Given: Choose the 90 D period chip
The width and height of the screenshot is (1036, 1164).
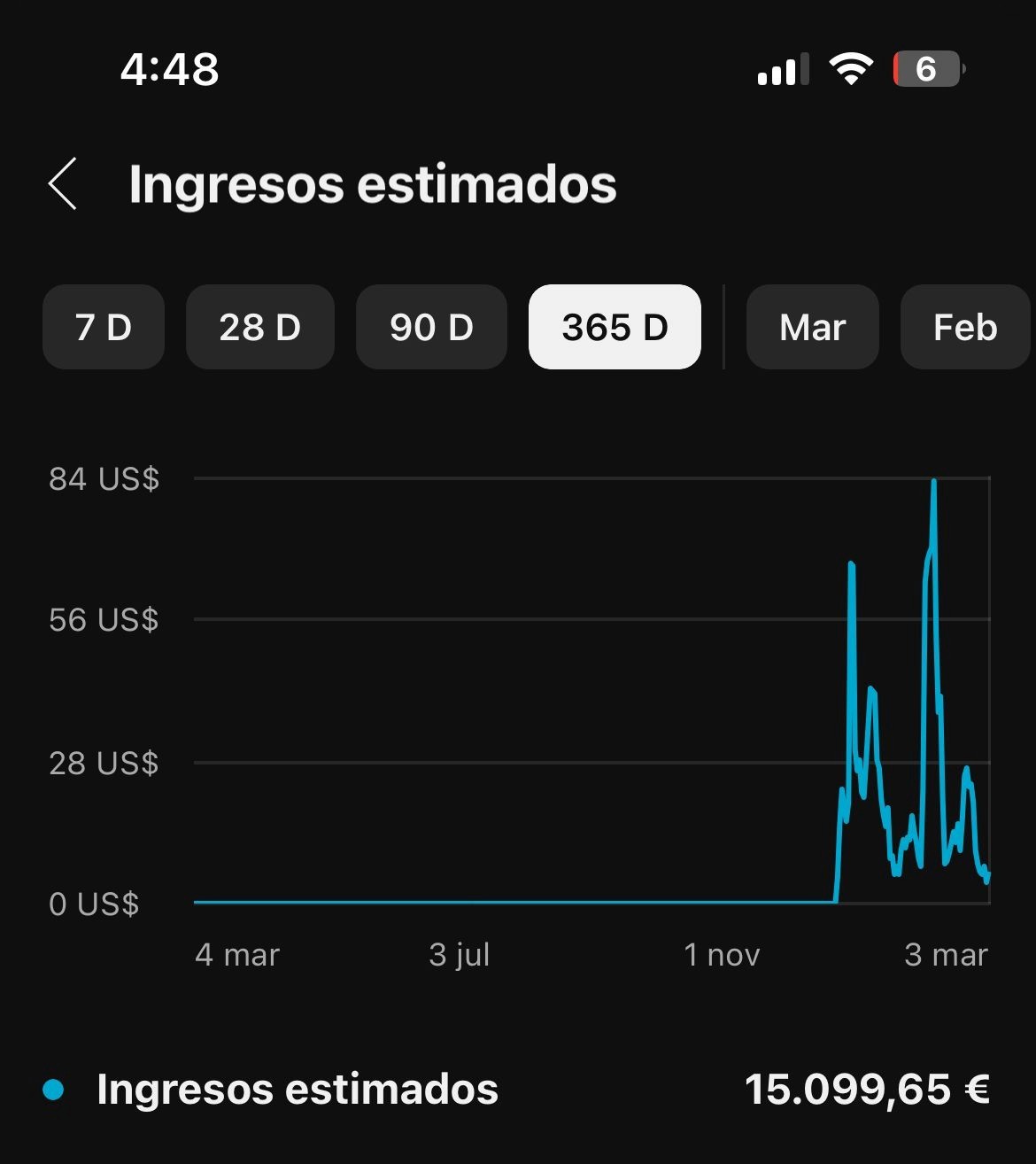Looking at the screenshot, I should (x=431, y=327).
